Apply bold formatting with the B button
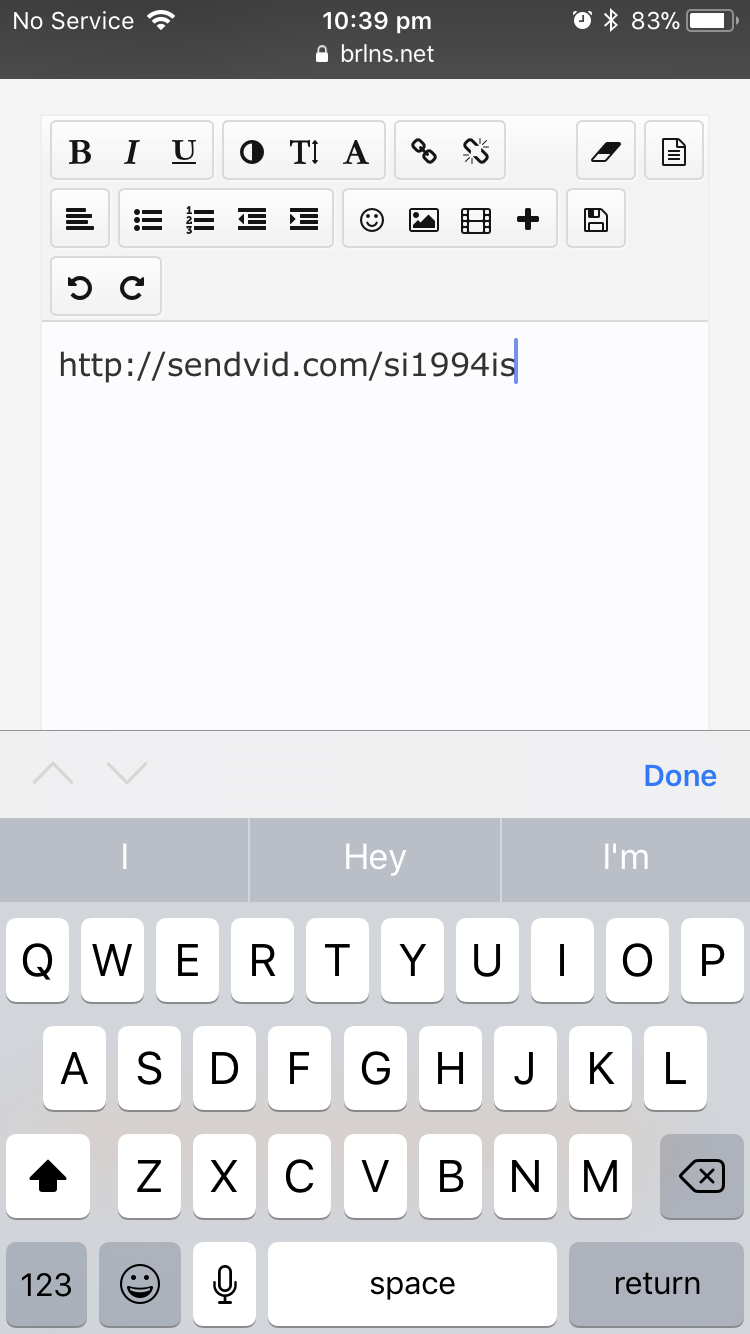 [80, 151]
